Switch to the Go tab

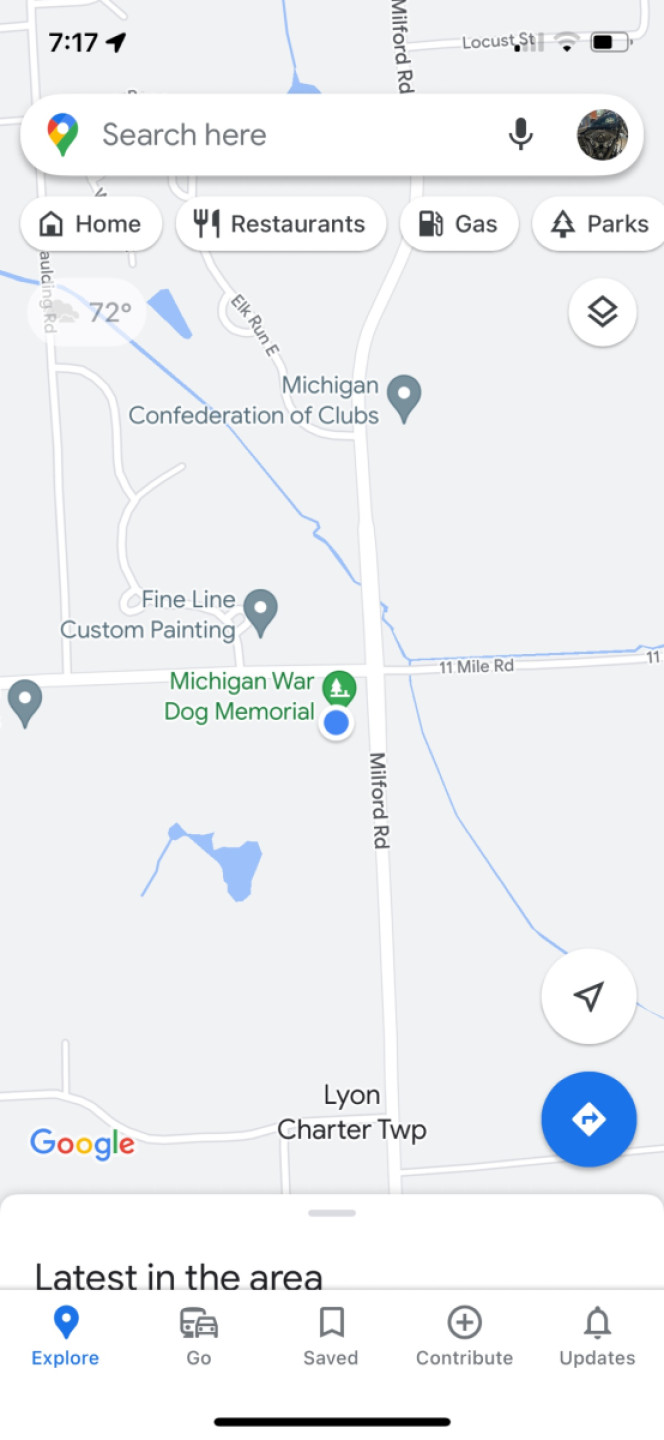point(199,1336)
